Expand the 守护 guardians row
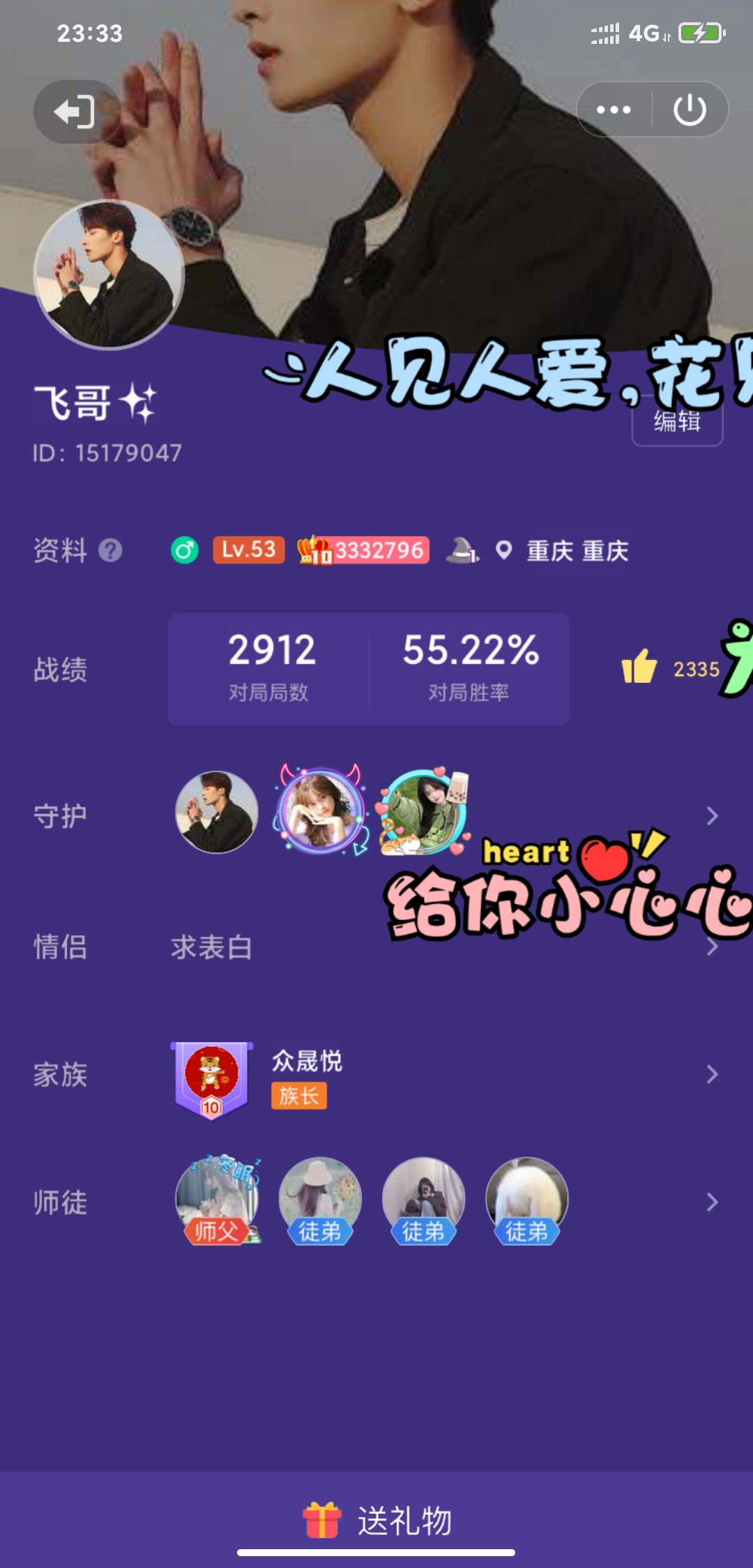753x1568 pixels. tap(711, 815)
